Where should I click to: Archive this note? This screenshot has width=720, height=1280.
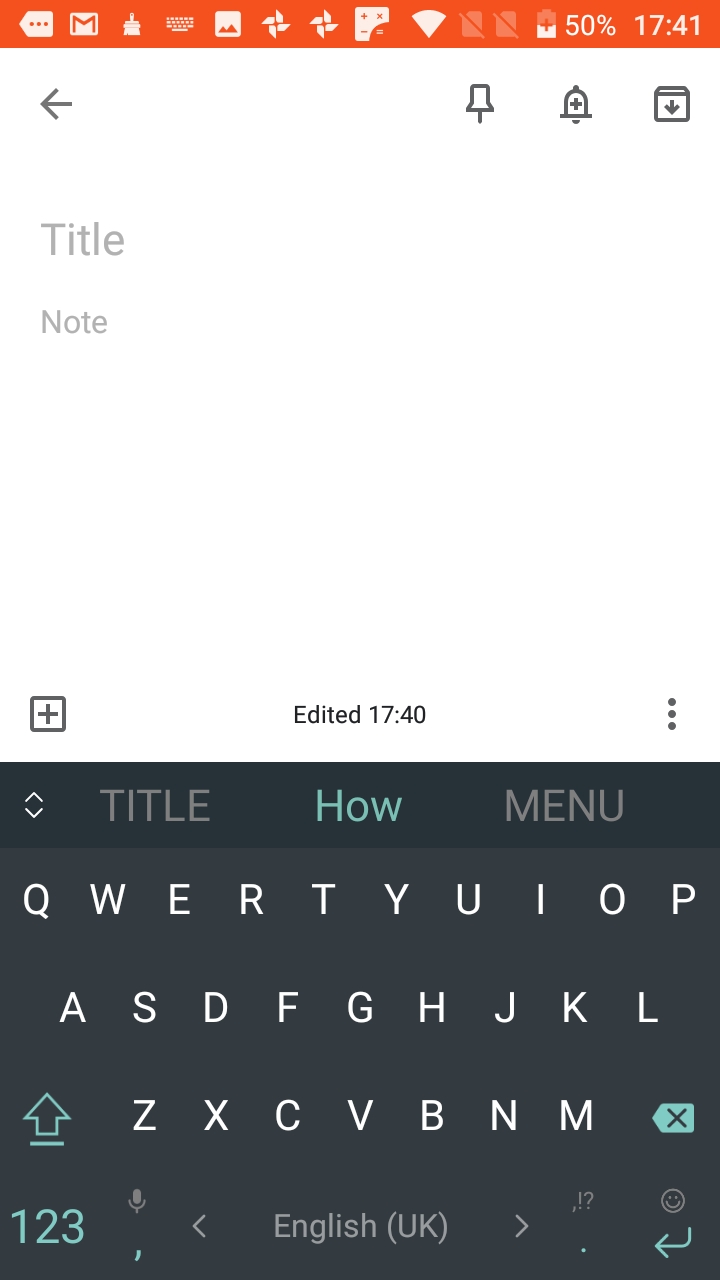coord(672,104)
